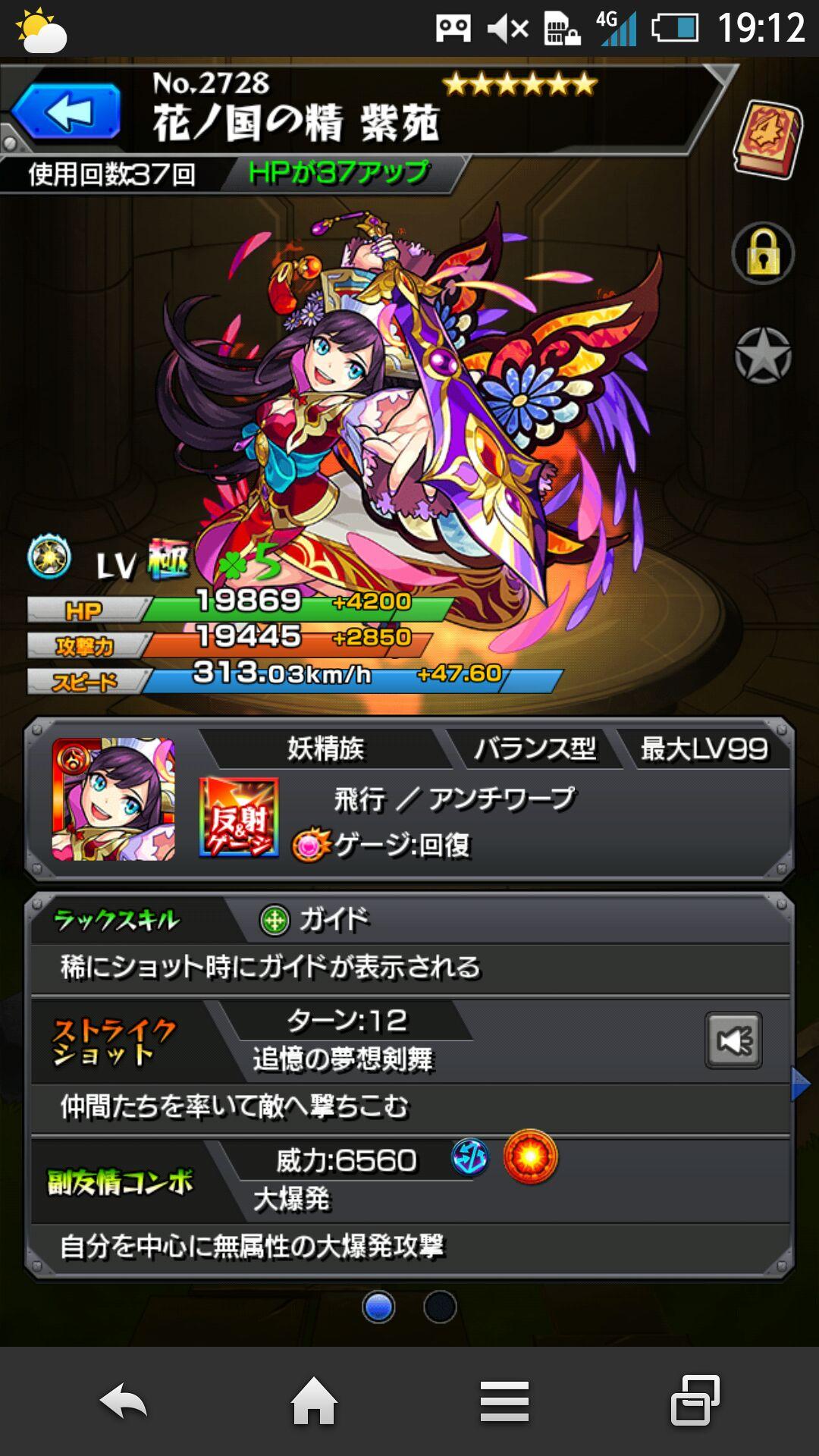Play the strike shot voice speaker button
This screenshot has height=1456, width=819.
[x=733, y=1040]
